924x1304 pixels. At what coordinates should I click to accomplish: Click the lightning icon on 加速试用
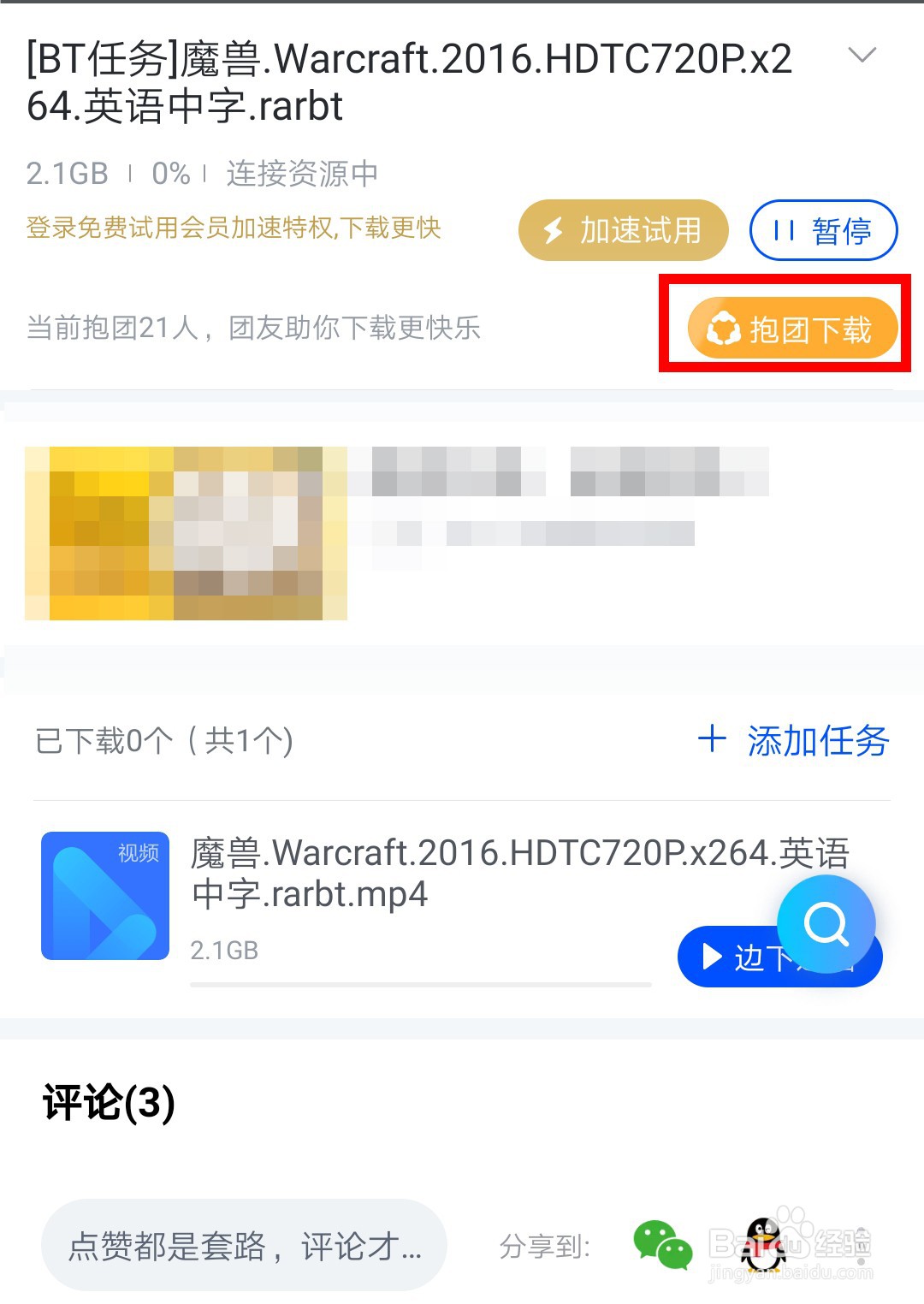point(553,229)
